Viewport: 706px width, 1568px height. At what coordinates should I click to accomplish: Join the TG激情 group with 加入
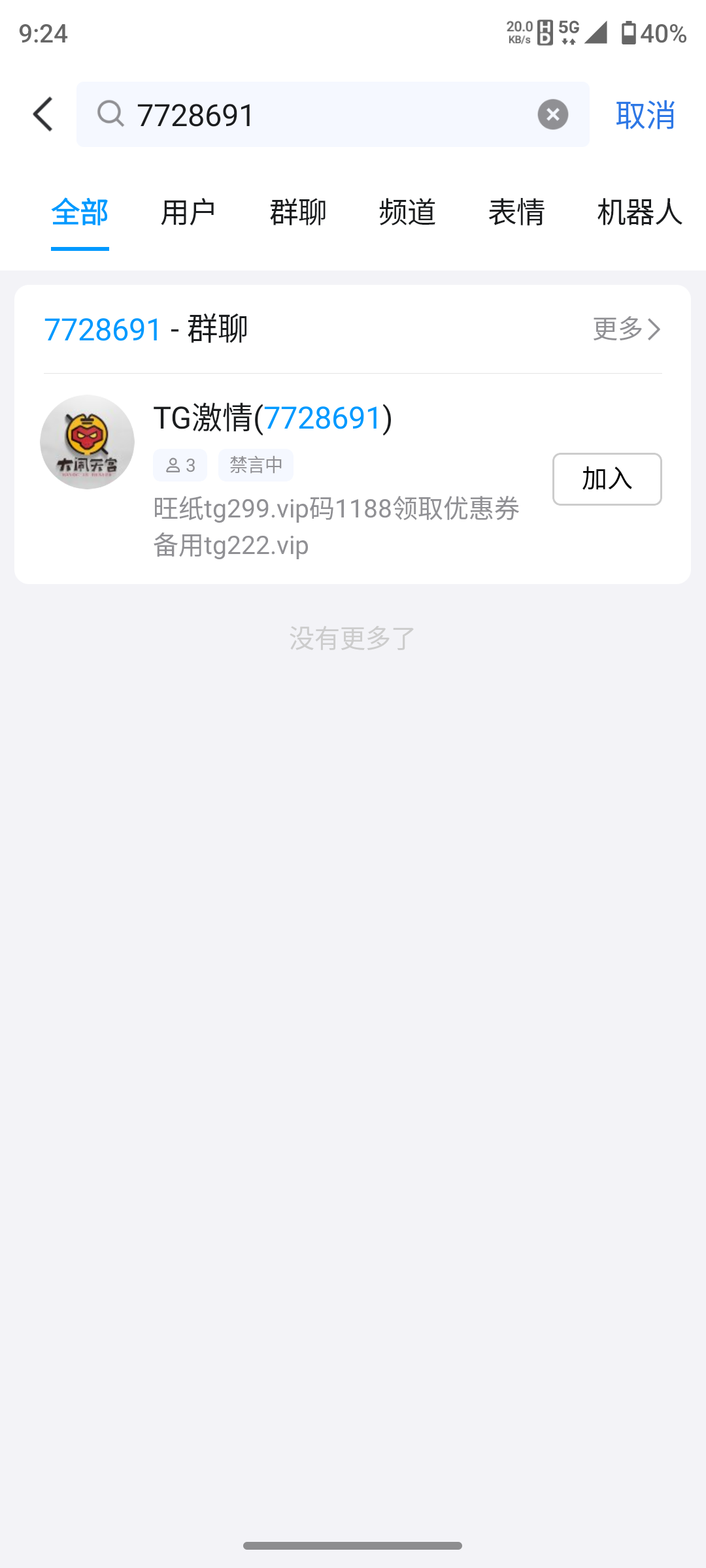607,479
